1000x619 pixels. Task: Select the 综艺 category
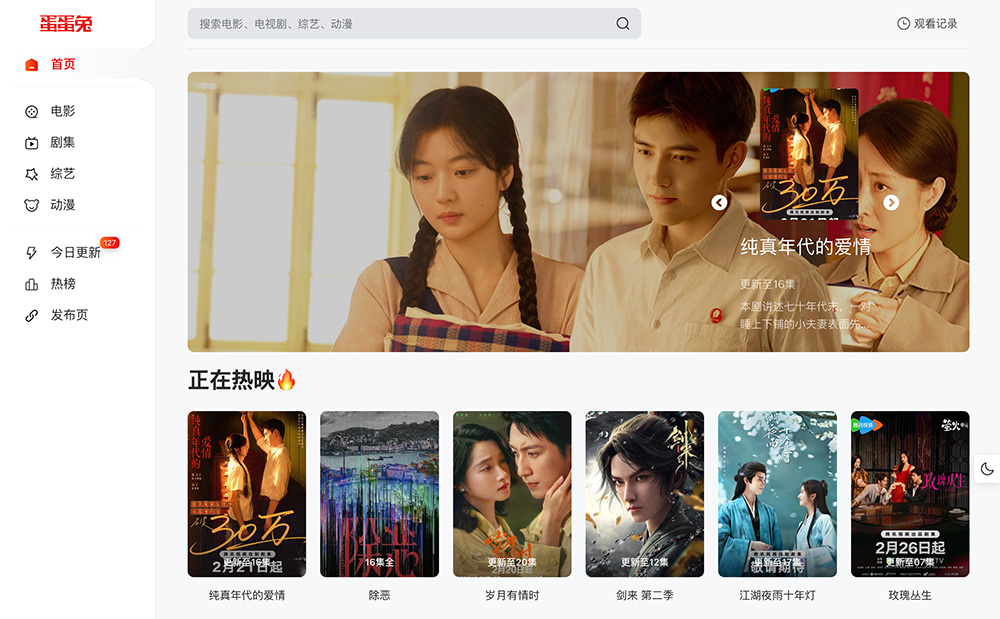[x=63, y=173]
